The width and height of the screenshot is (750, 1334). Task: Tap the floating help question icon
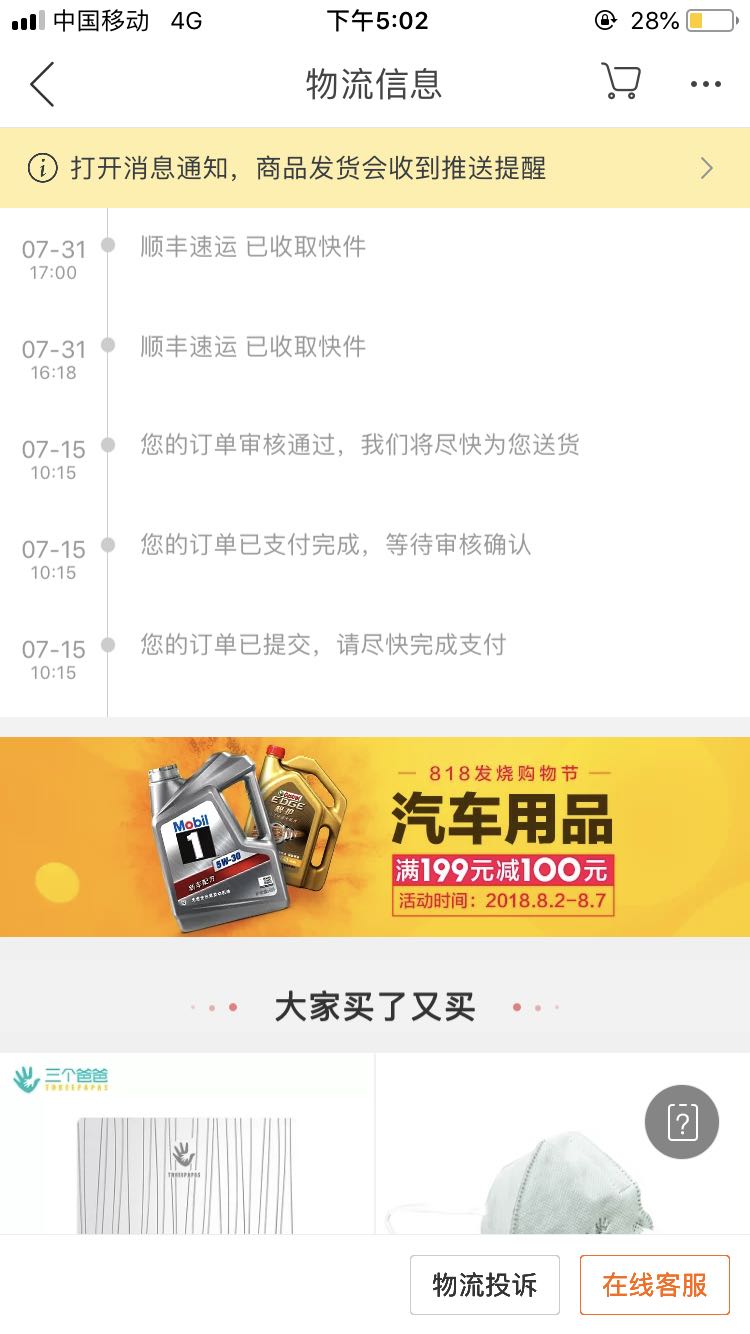click(682, 1122)
